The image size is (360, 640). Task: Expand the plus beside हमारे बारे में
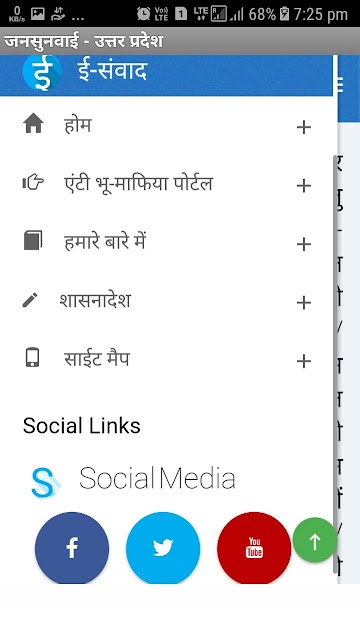click(x=304, y=244)
